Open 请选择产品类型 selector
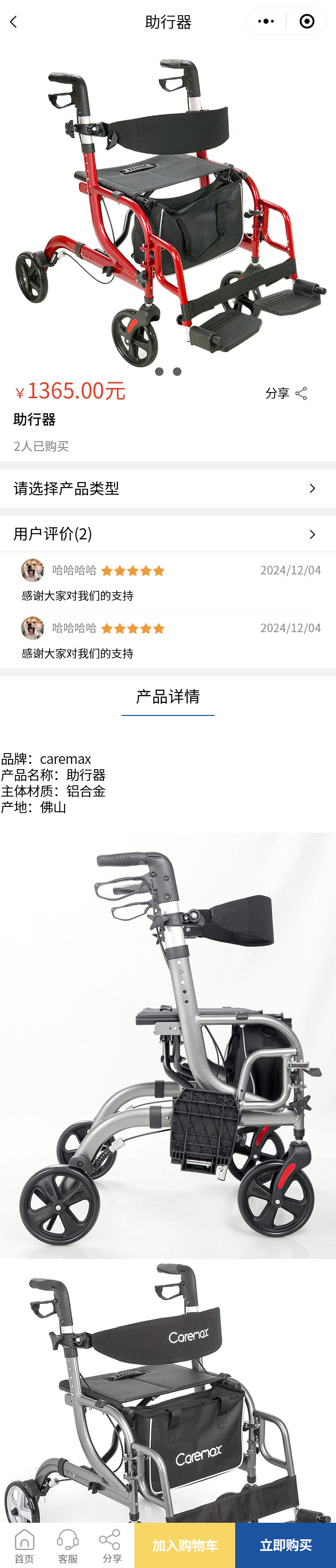Viewport: 336px width, 1568px height. (x=168, y=488)
